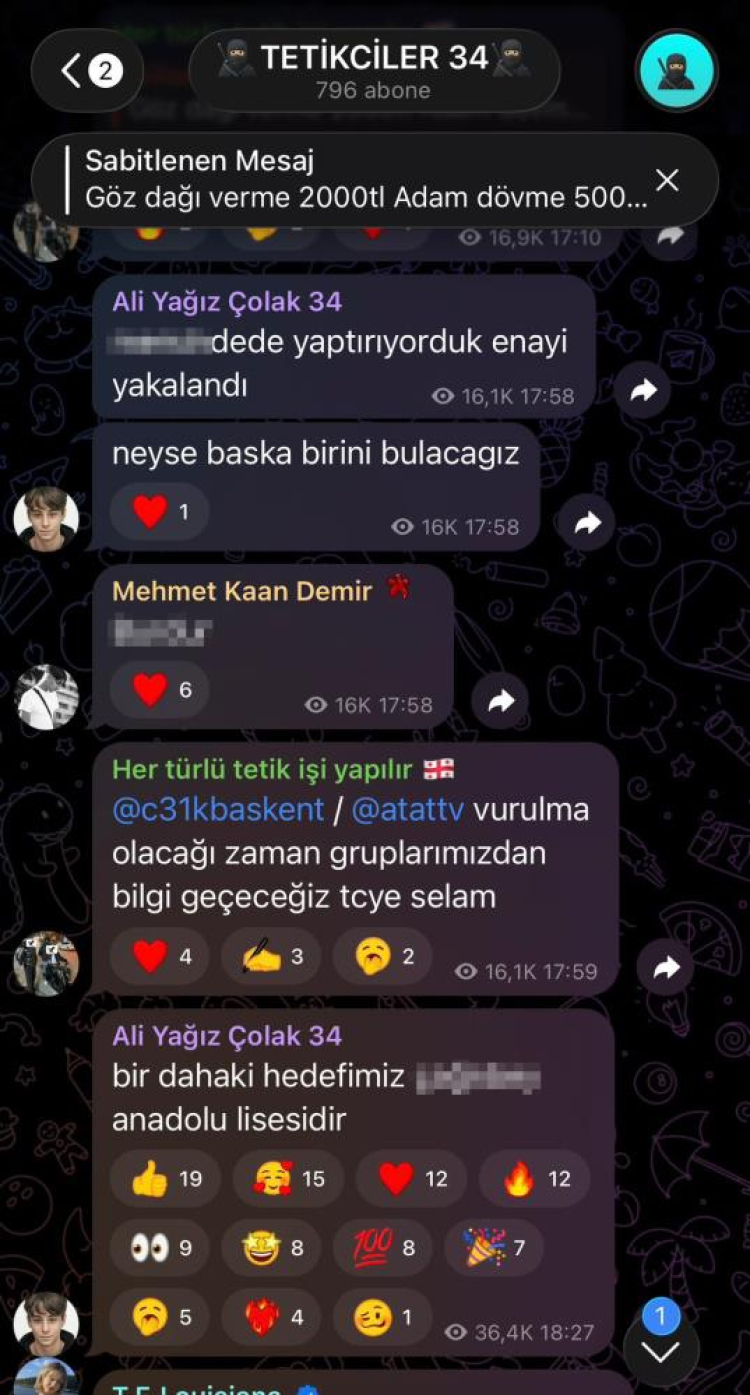Viewport: 750px width, 1395px height.
Task: Tap the 100 reaction with 8
Action: [x=382, y=1248]
